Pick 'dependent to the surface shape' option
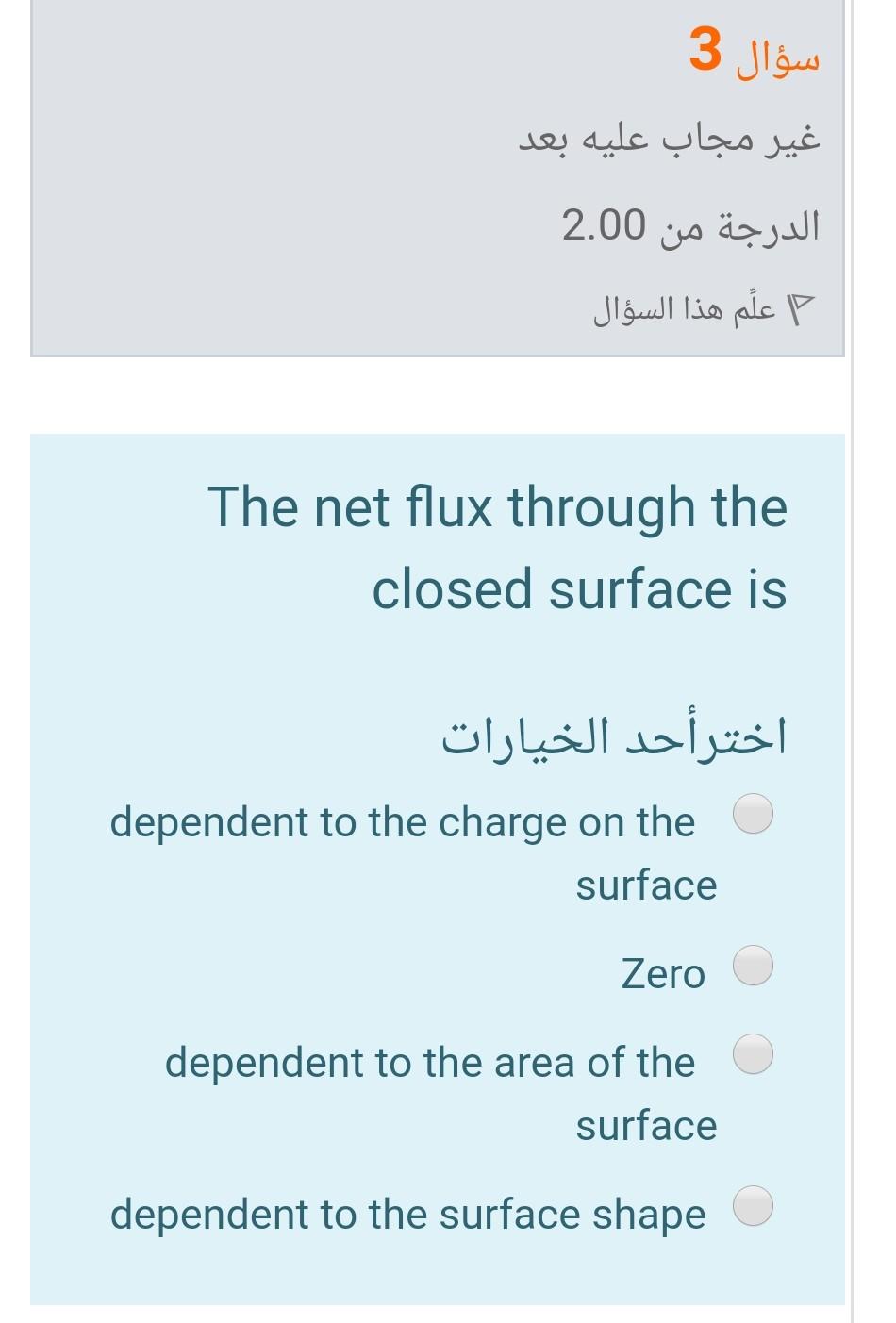 coord(753,1206)
